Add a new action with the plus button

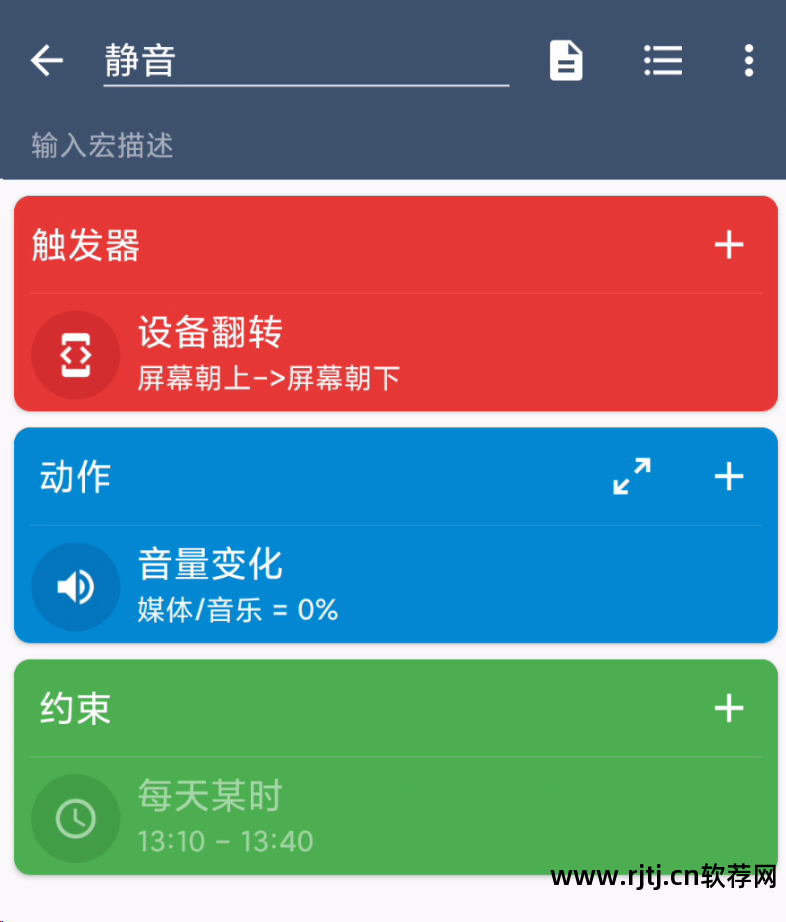point(729,478)
